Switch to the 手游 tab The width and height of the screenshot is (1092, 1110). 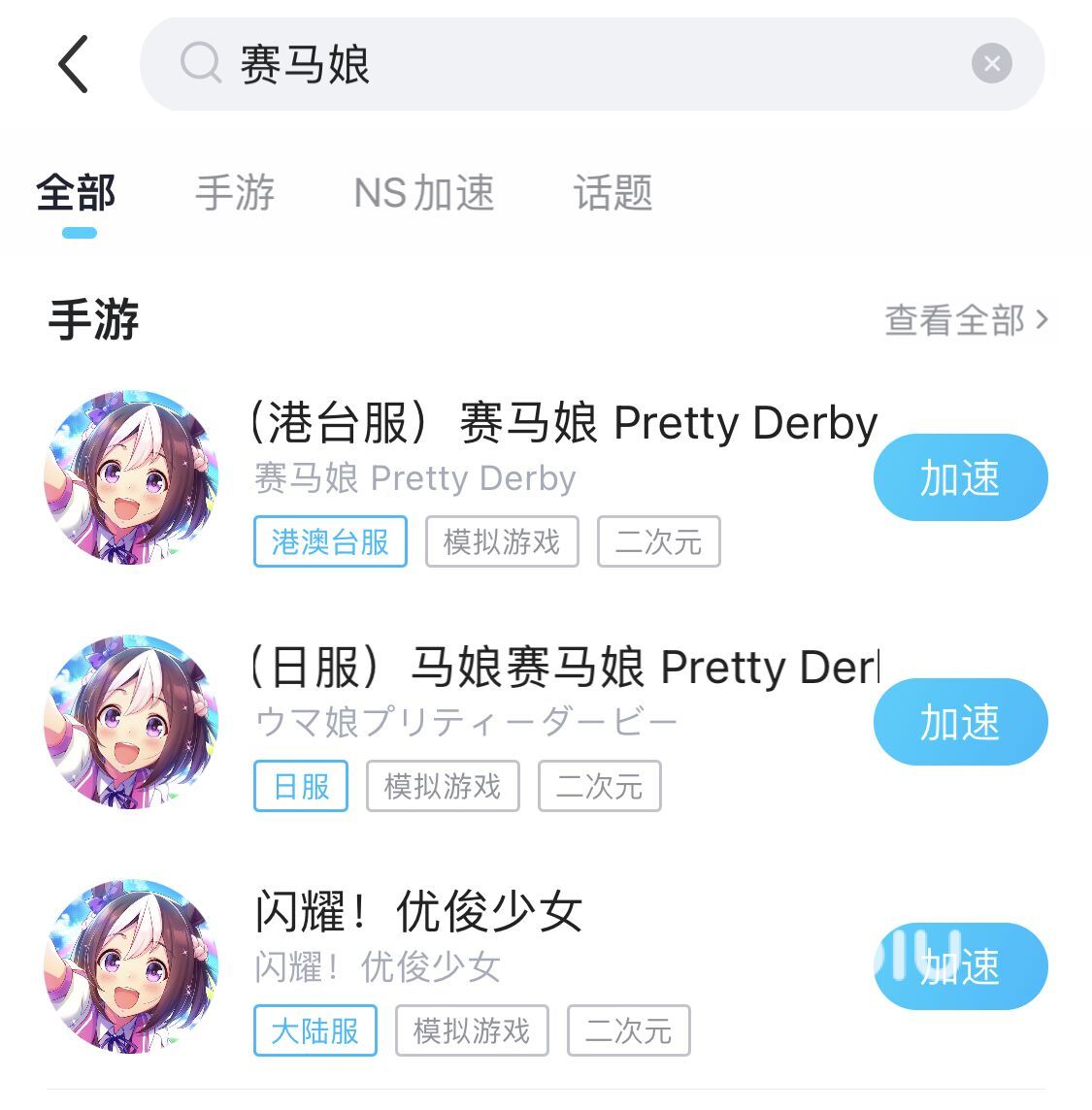pyautogui.click(x=235, y=192)
